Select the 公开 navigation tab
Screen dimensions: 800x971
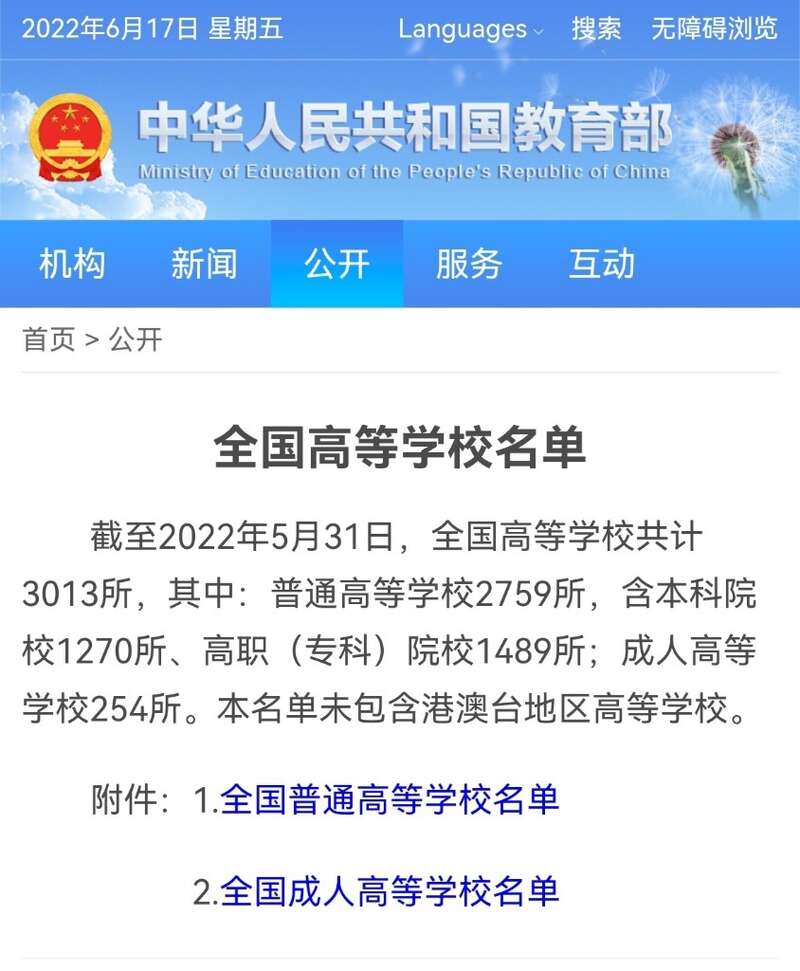tap(337, 264)
